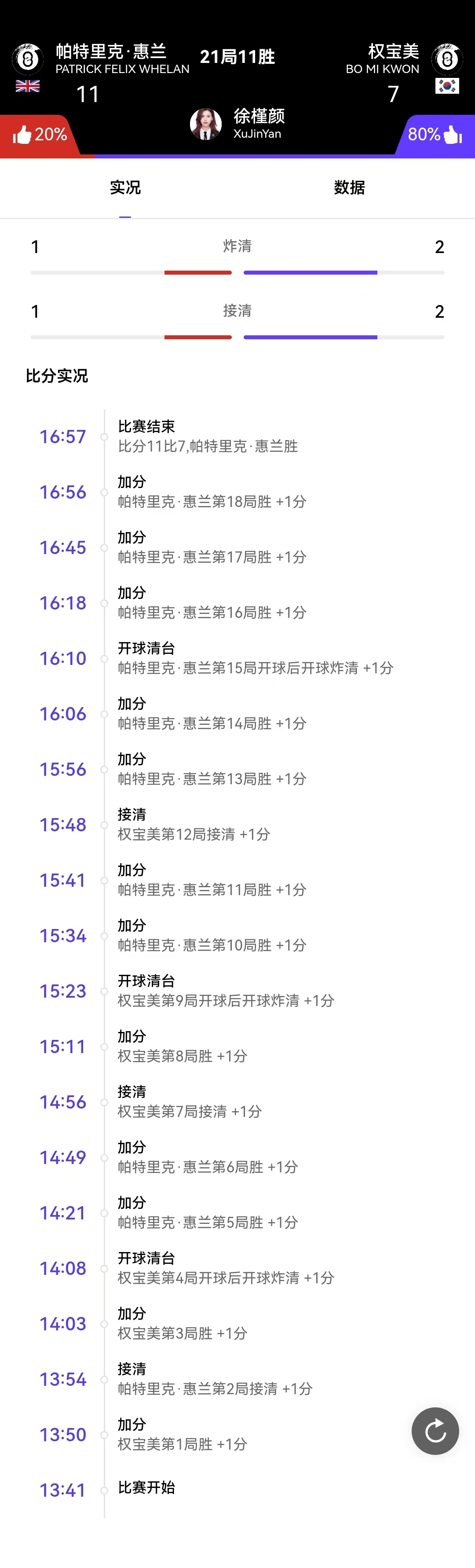475x1568 pixels.
Task: Refresh the live score feed
Action: [435, 1430]
